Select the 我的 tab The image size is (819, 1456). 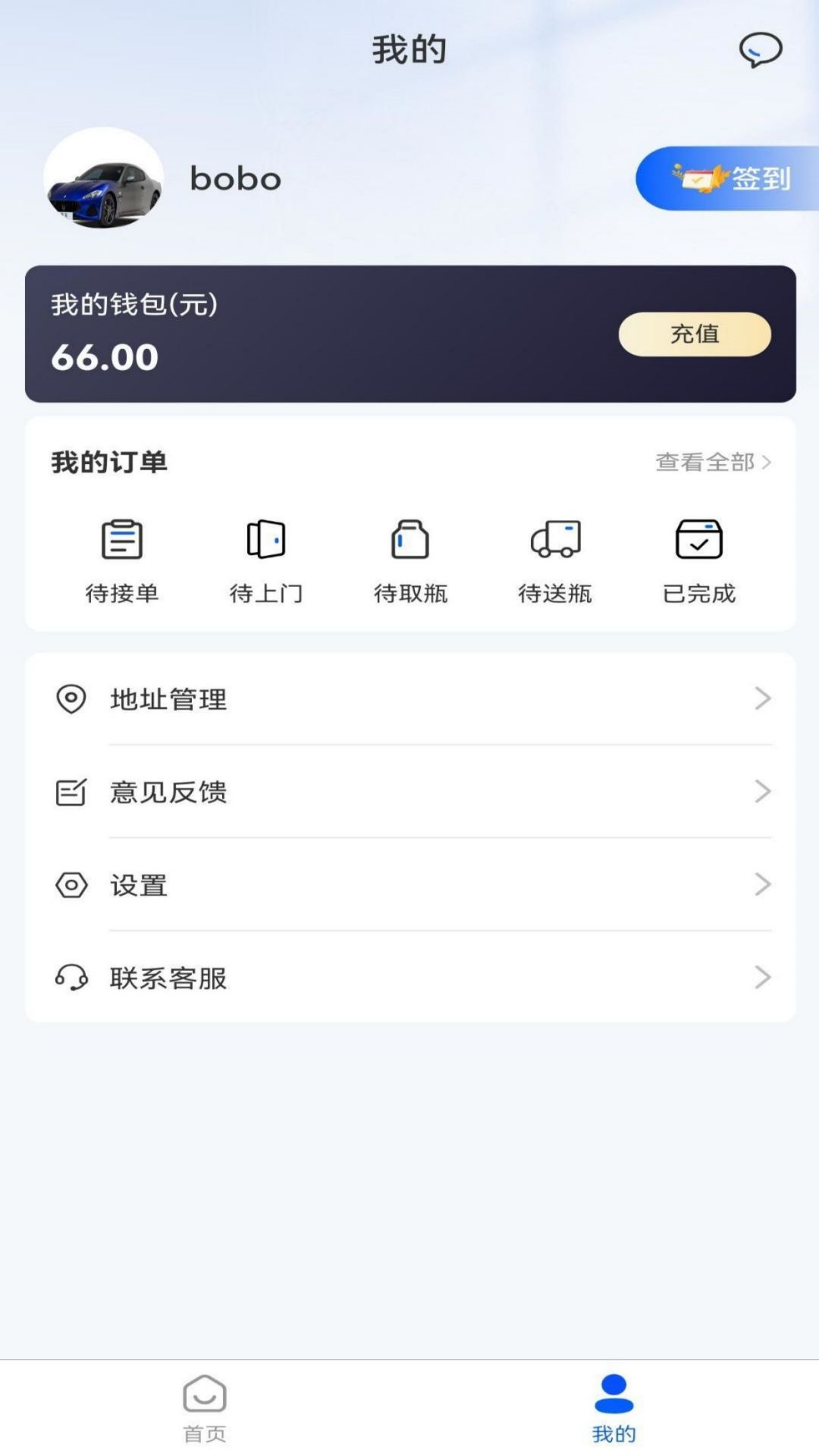614,1408
